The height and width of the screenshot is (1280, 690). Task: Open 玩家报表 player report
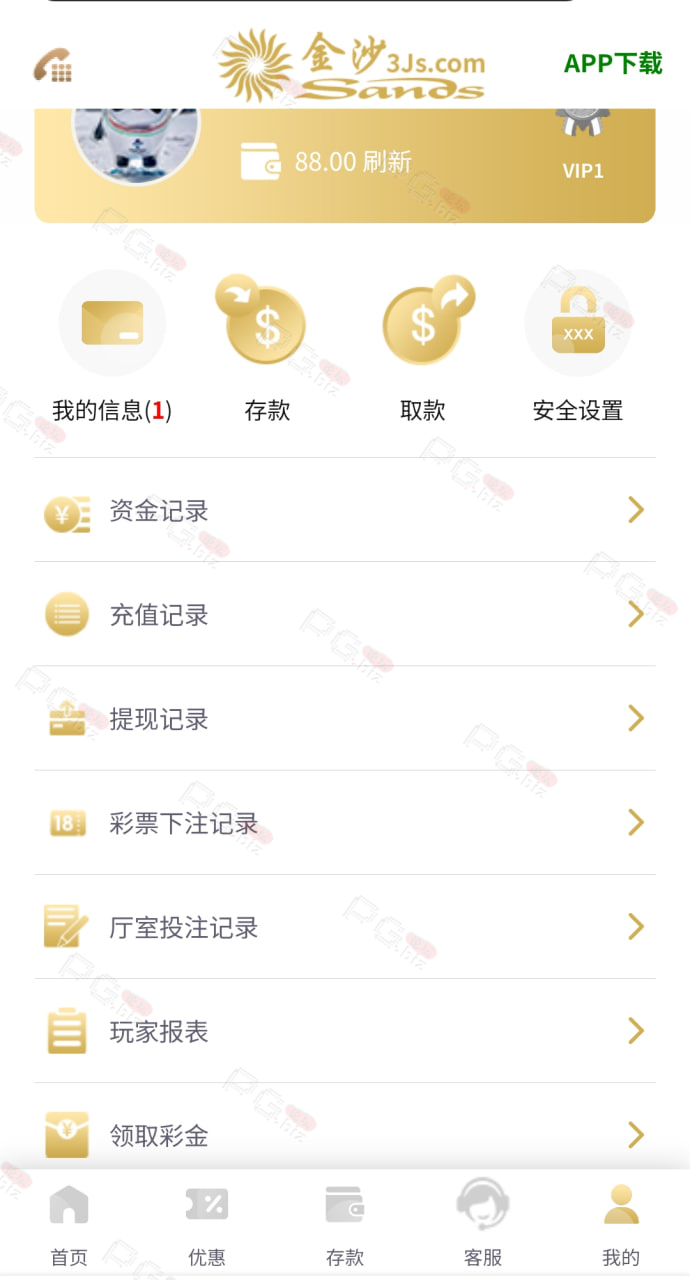click(x=345, y=1031)
